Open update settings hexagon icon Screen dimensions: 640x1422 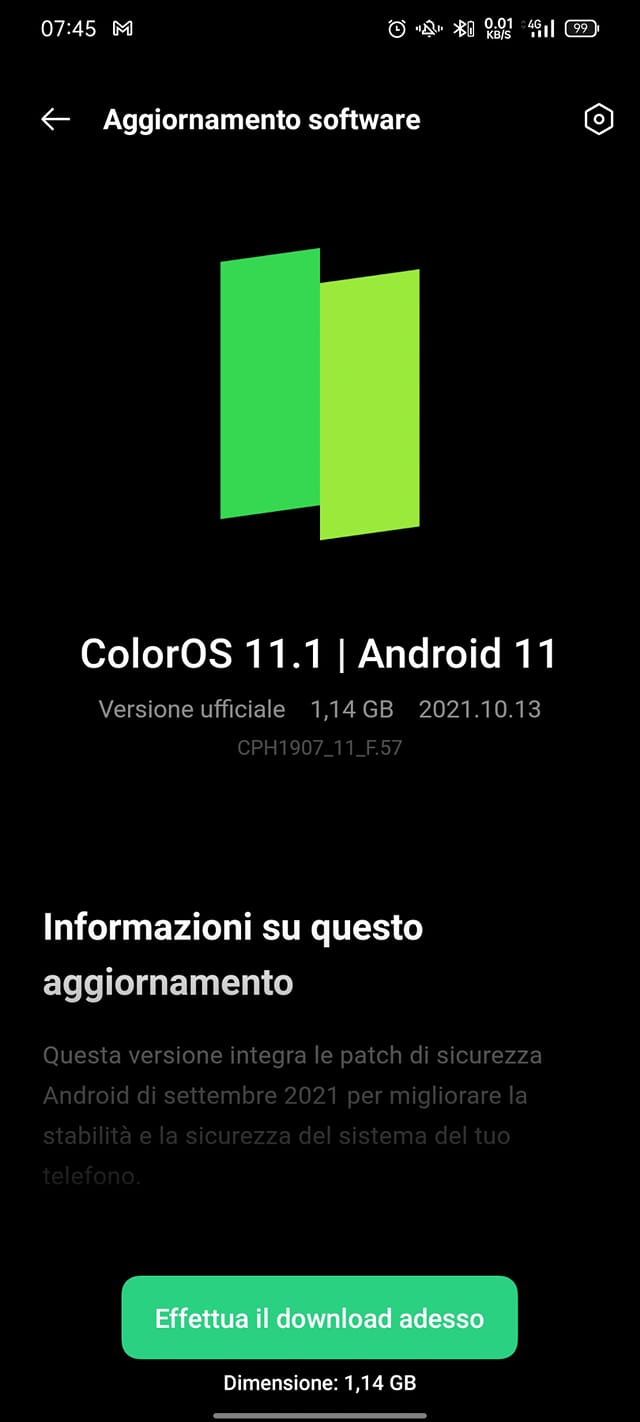[597, 120]
